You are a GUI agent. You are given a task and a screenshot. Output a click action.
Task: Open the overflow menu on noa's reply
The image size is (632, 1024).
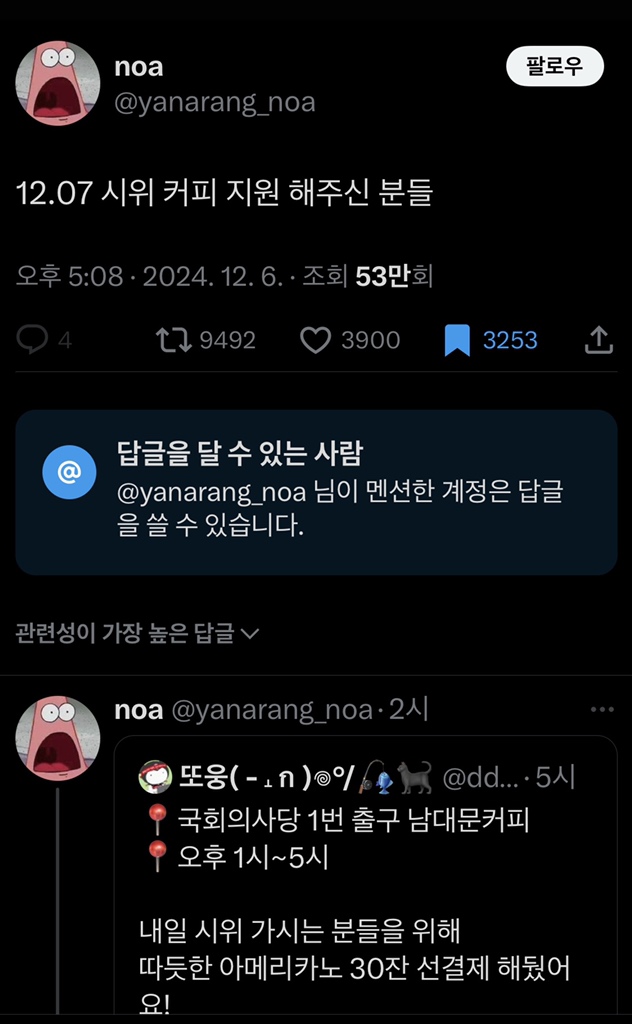602,710
